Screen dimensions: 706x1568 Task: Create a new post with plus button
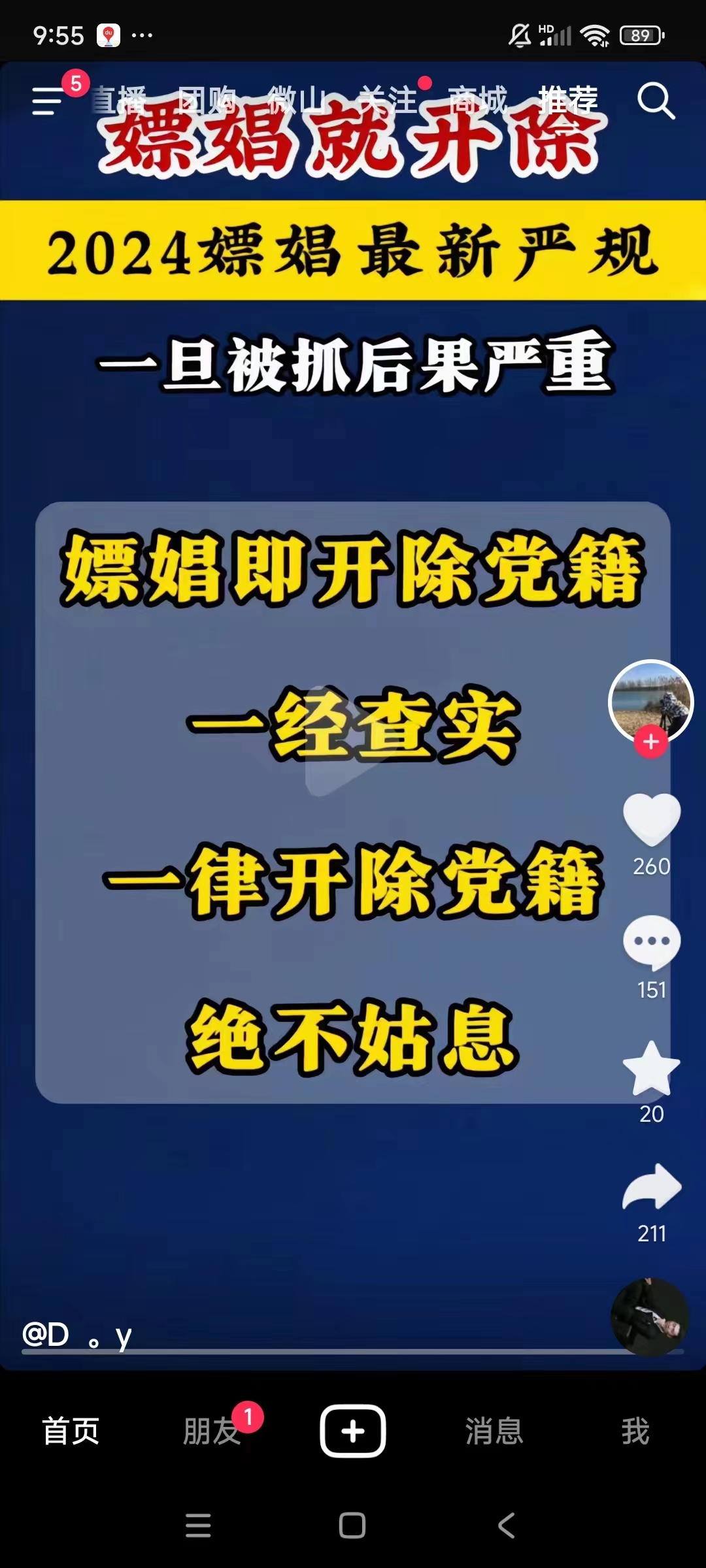(x=353, y=1431)
